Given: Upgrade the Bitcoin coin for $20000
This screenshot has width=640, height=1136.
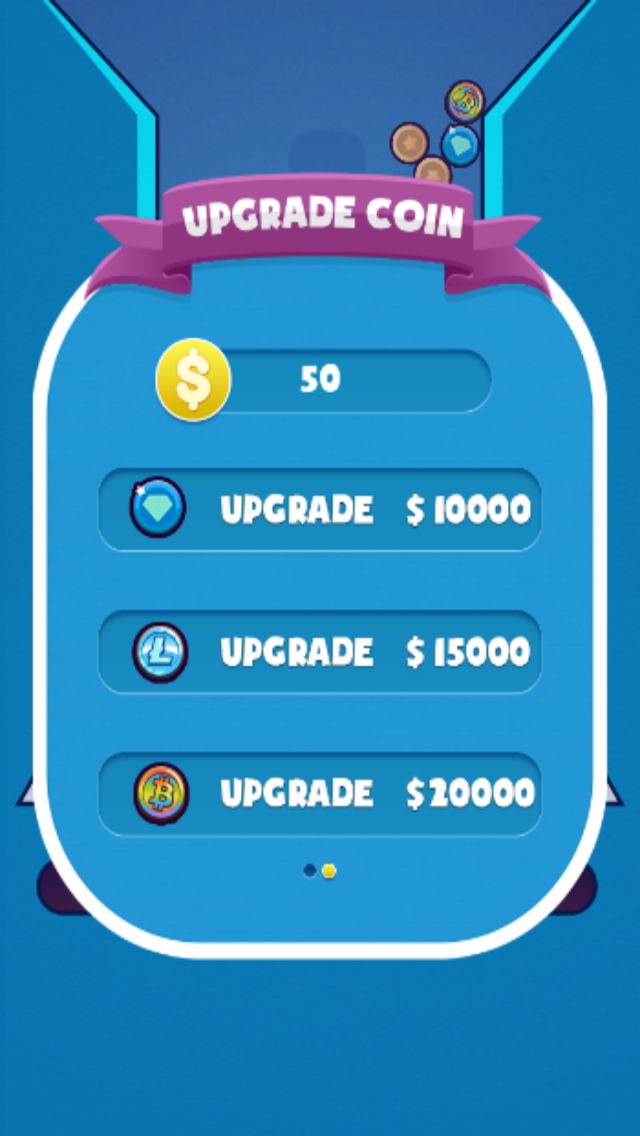Looking at the screenshot, I should click(320, 794).
